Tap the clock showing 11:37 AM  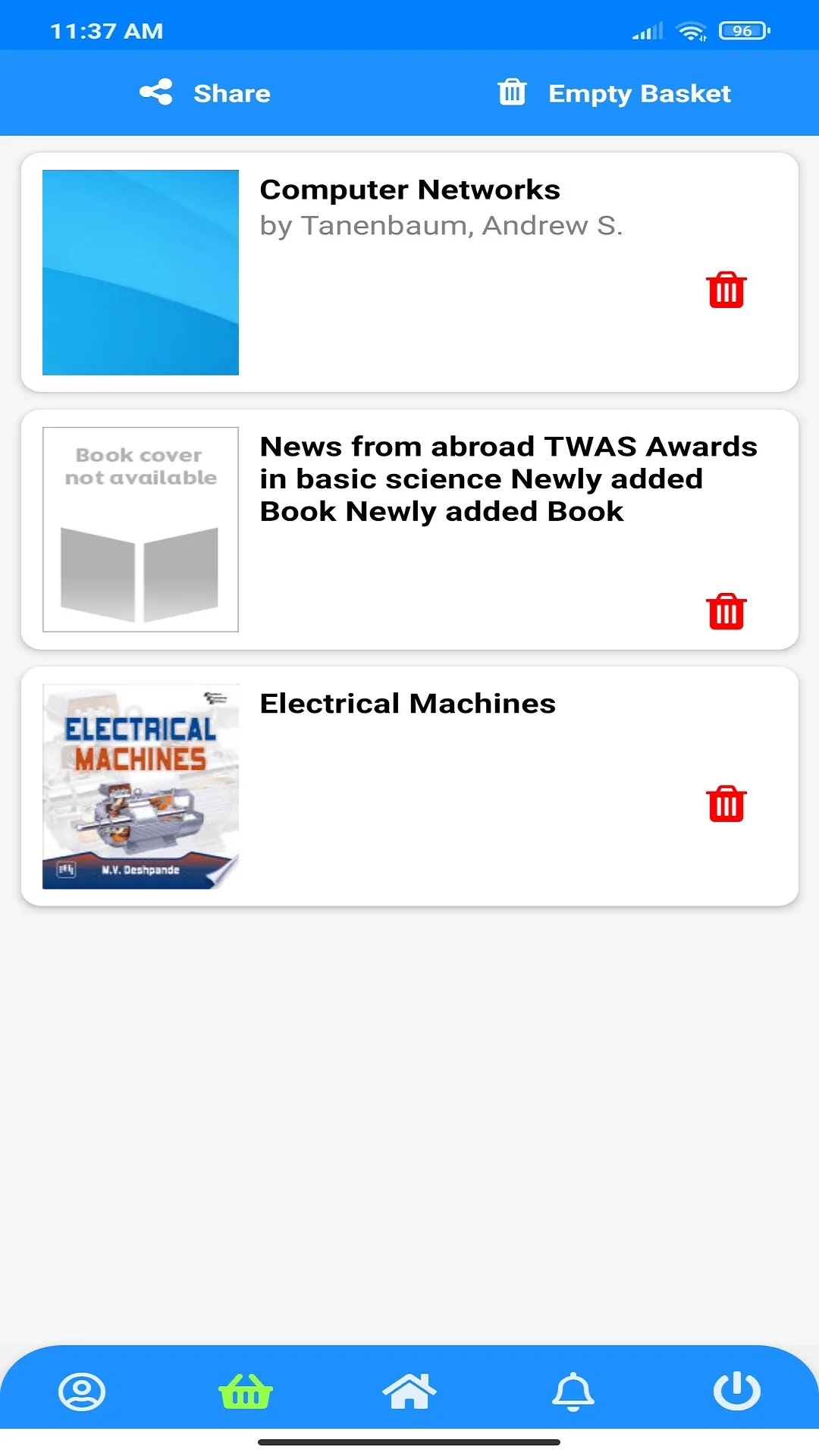106,31
